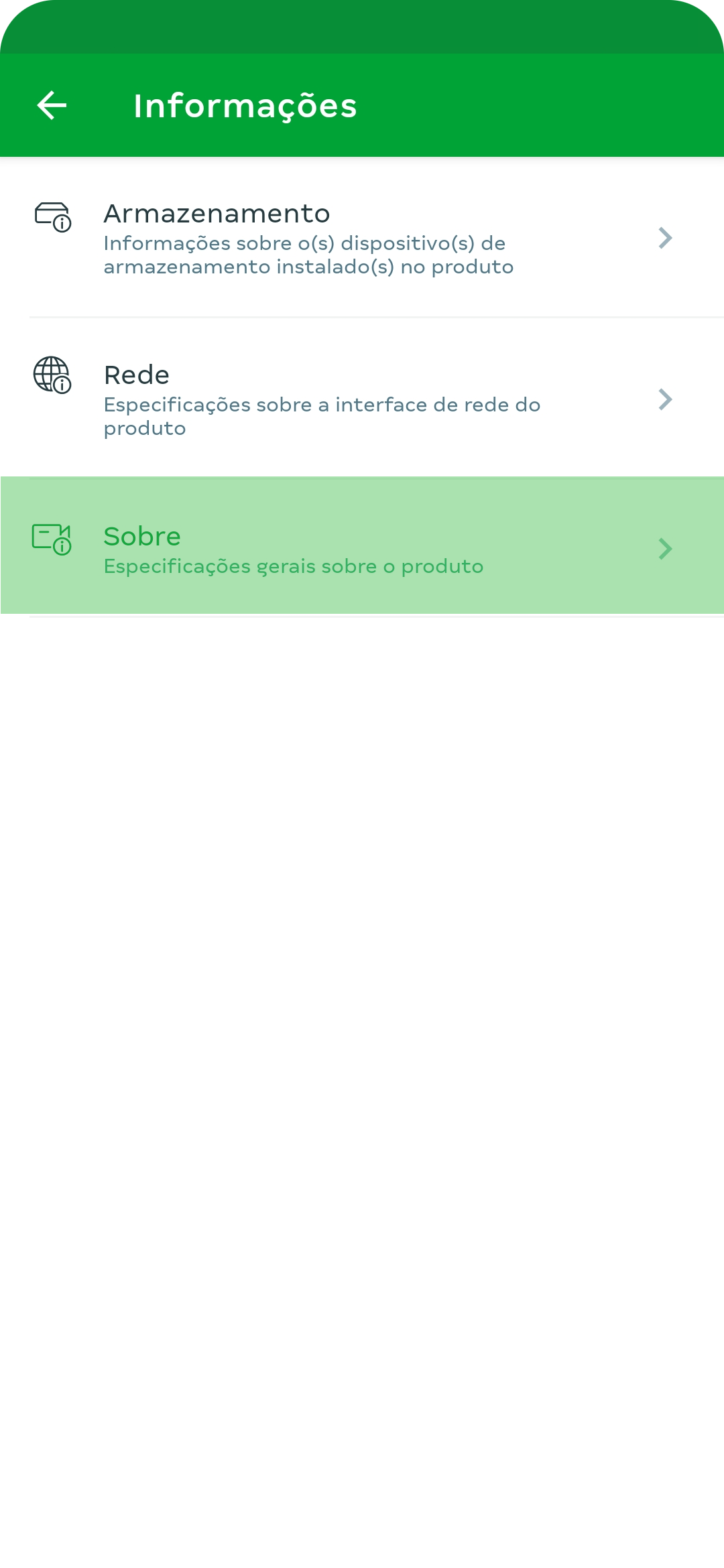
Task: Open the Rede network info row
Action: click(362, 399)
